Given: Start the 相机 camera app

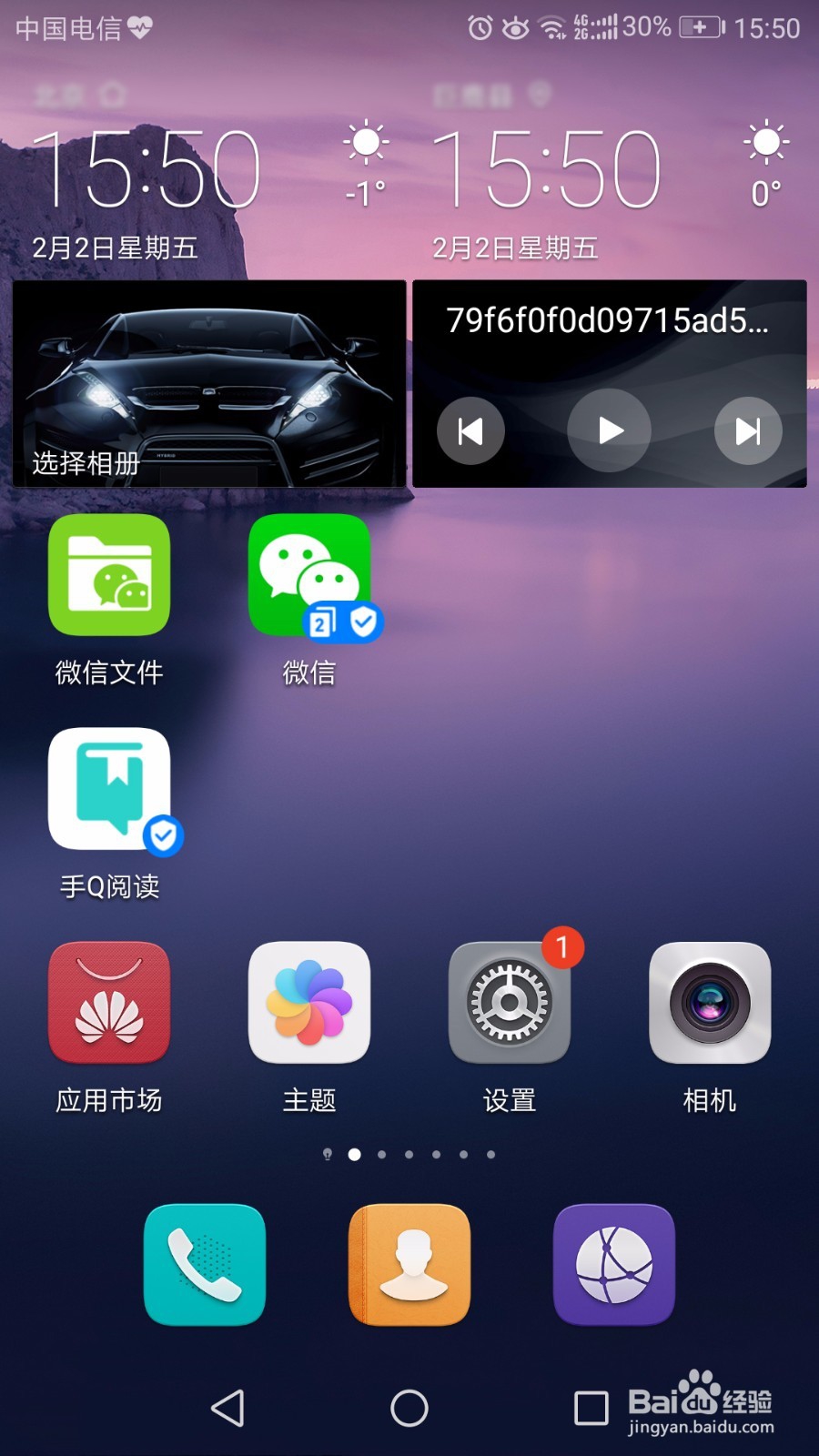Looking at the screenshot, I should click(x=710, y=1001).
